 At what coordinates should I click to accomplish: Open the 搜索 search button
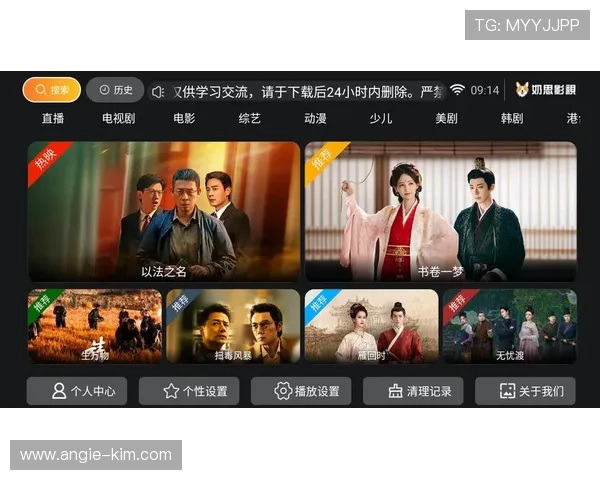(x=52, y=90)
